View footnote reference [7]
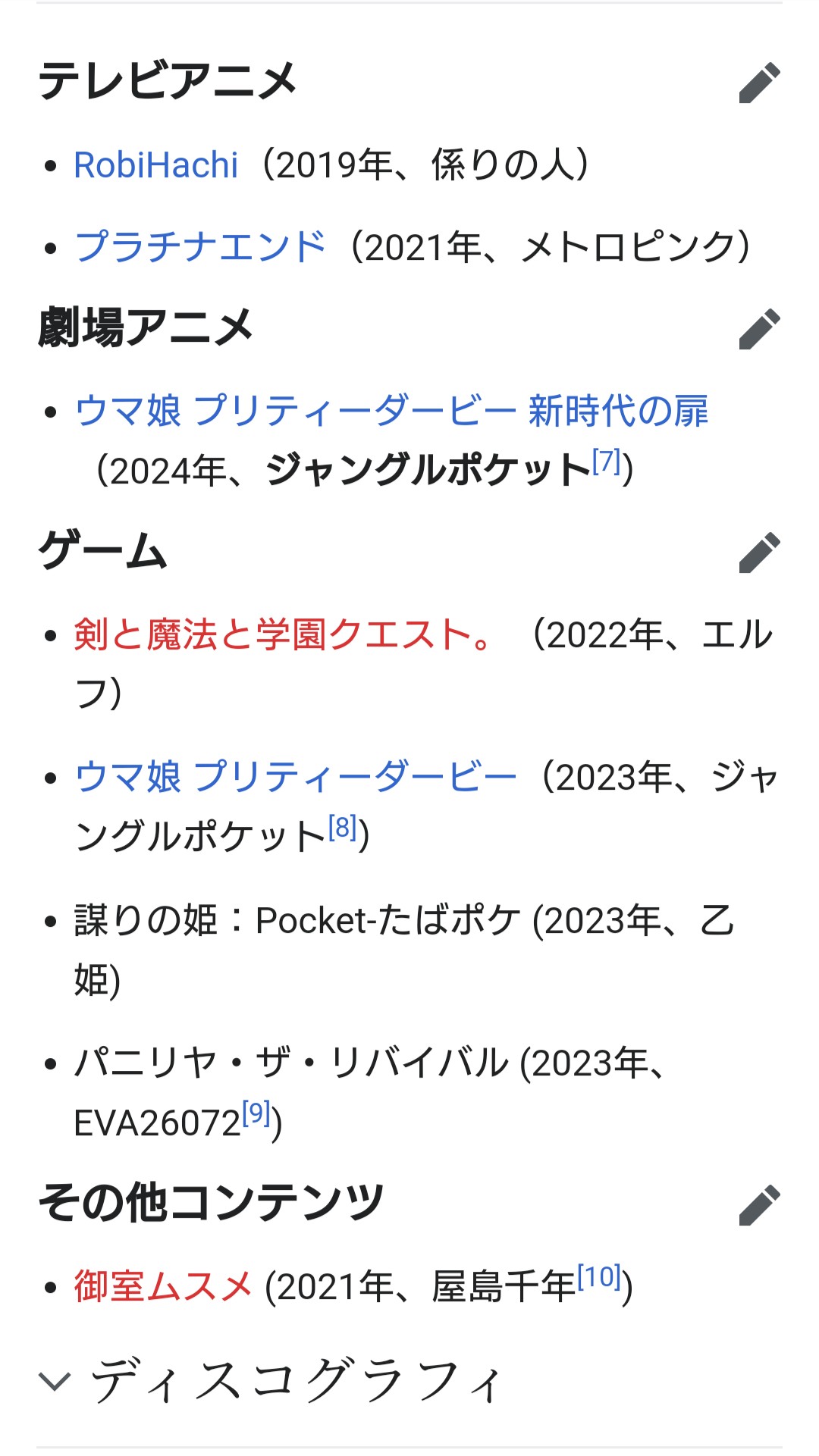This screenshot has width=819, height=1456. (x=607, y=460)
